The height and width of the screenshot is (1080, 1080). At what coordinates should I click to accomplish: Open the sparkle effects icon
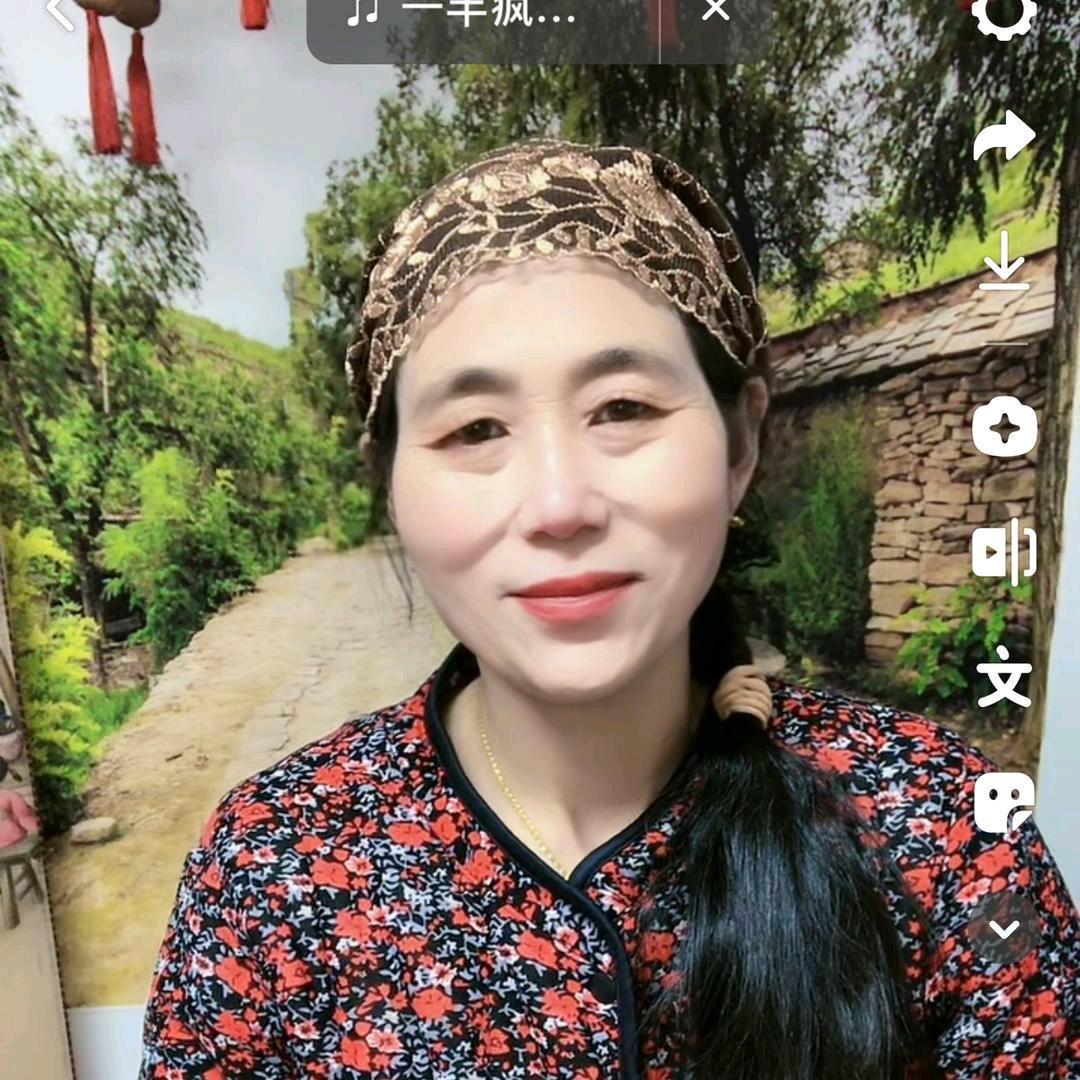tap(1004, 427)
